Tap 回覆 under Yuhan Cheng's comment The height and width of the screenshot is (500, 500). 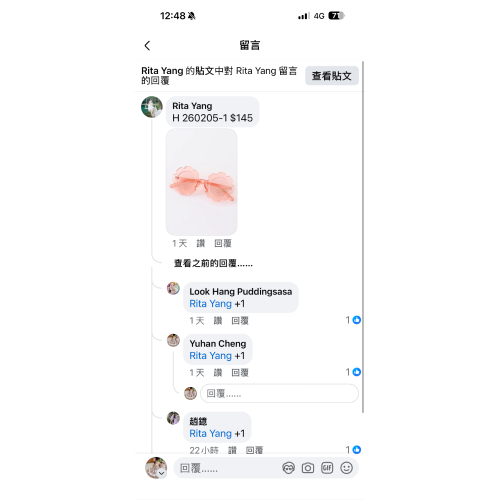click(240, 373)
